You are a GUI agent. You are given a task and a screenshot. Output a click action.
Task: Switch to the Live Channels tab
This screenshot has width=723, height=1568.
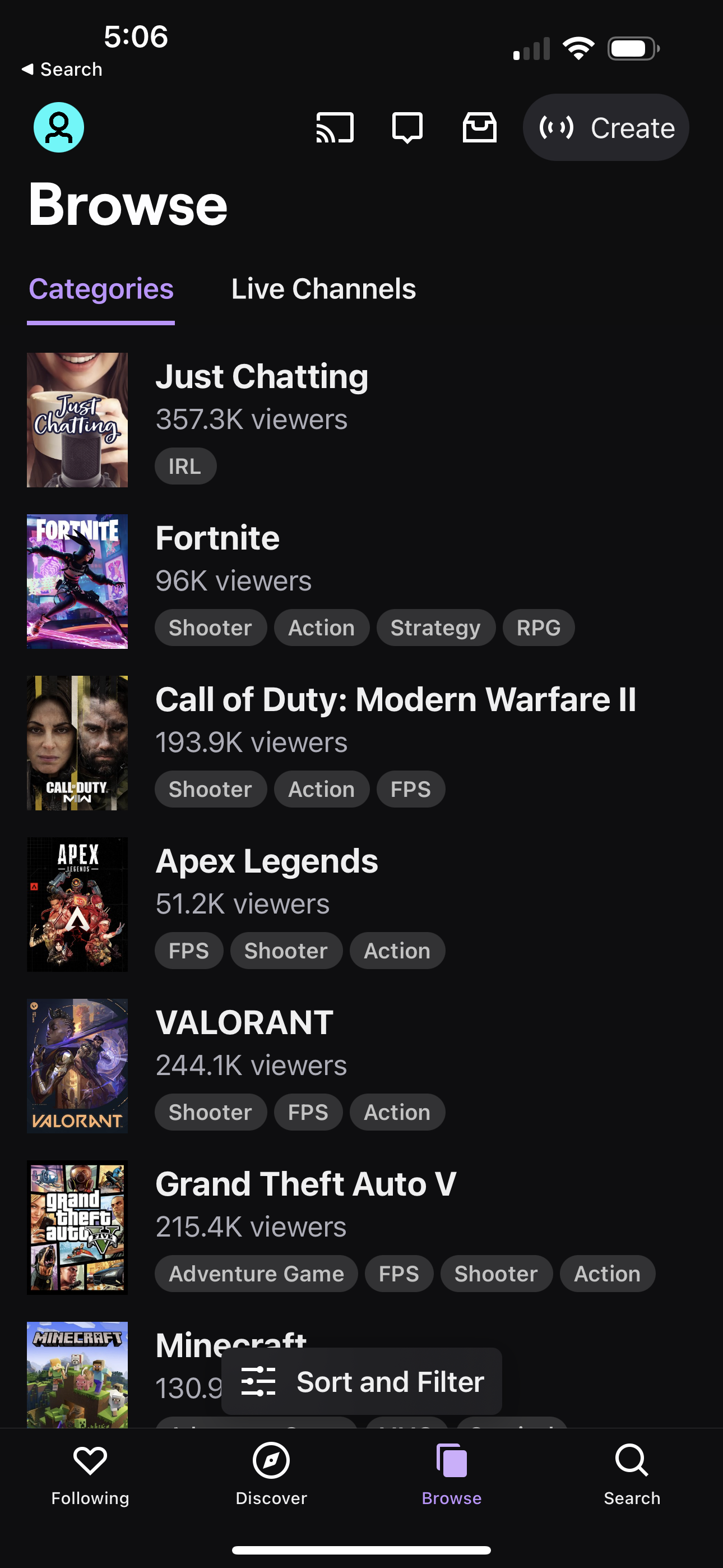pos(323,288)
